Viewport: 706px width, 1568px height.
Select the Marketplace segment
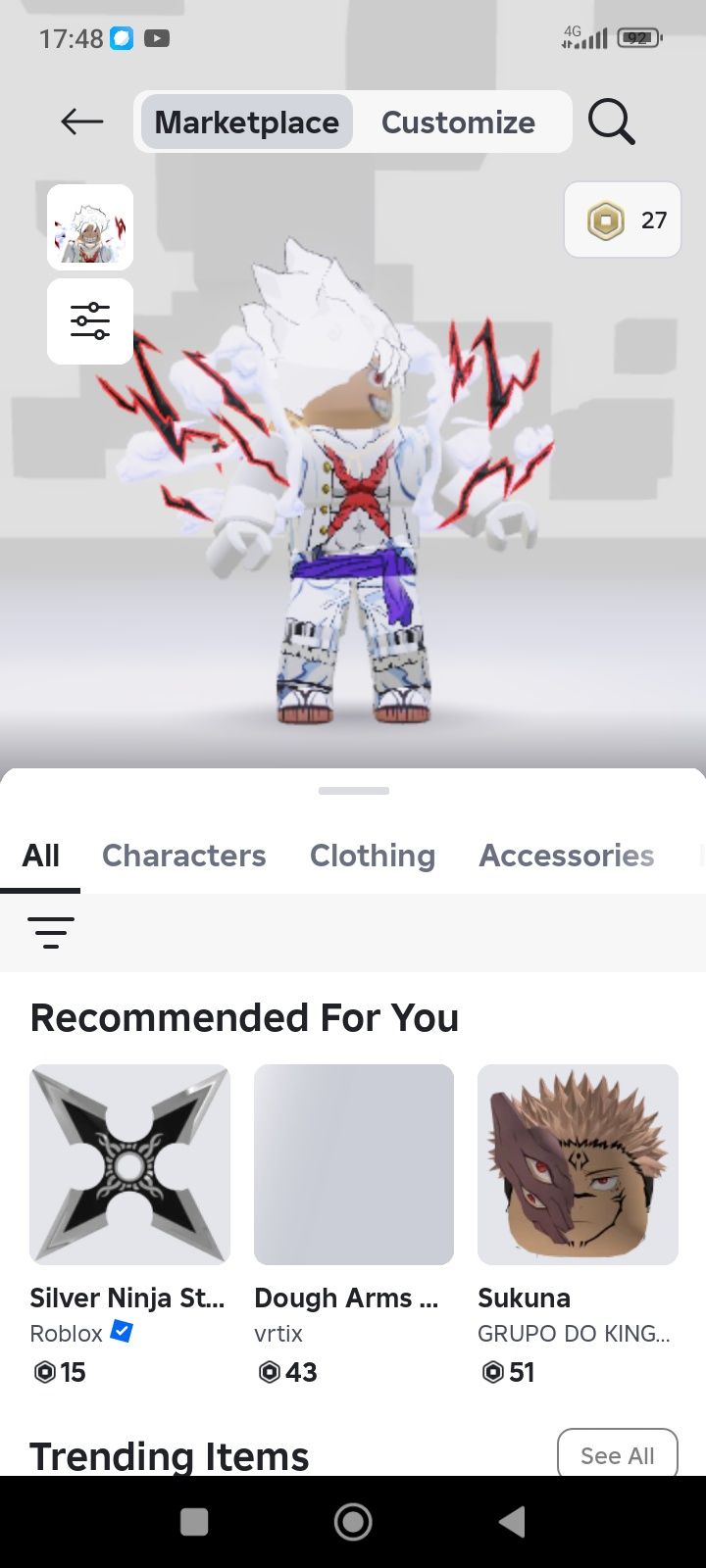point(247,122)
